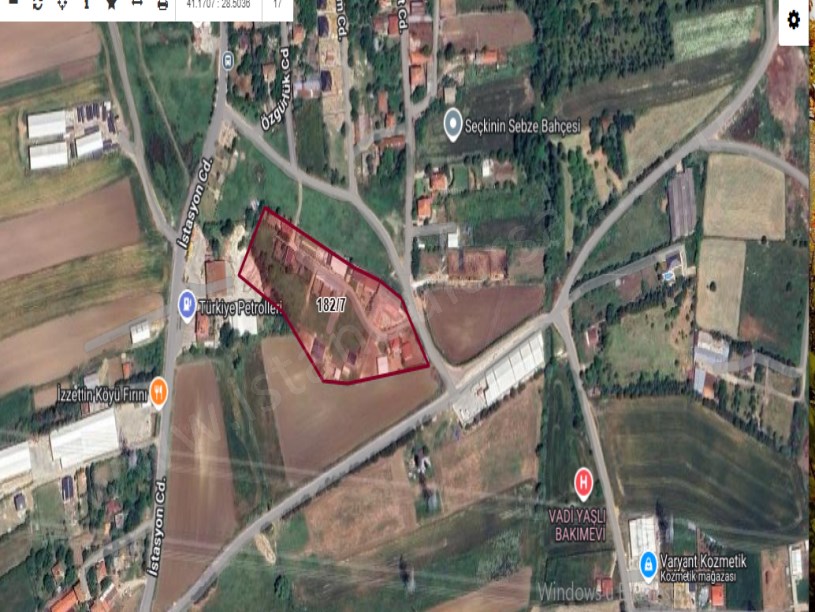Tap the refresh icon in toolbar
The image size is (815, 612).
38,4
